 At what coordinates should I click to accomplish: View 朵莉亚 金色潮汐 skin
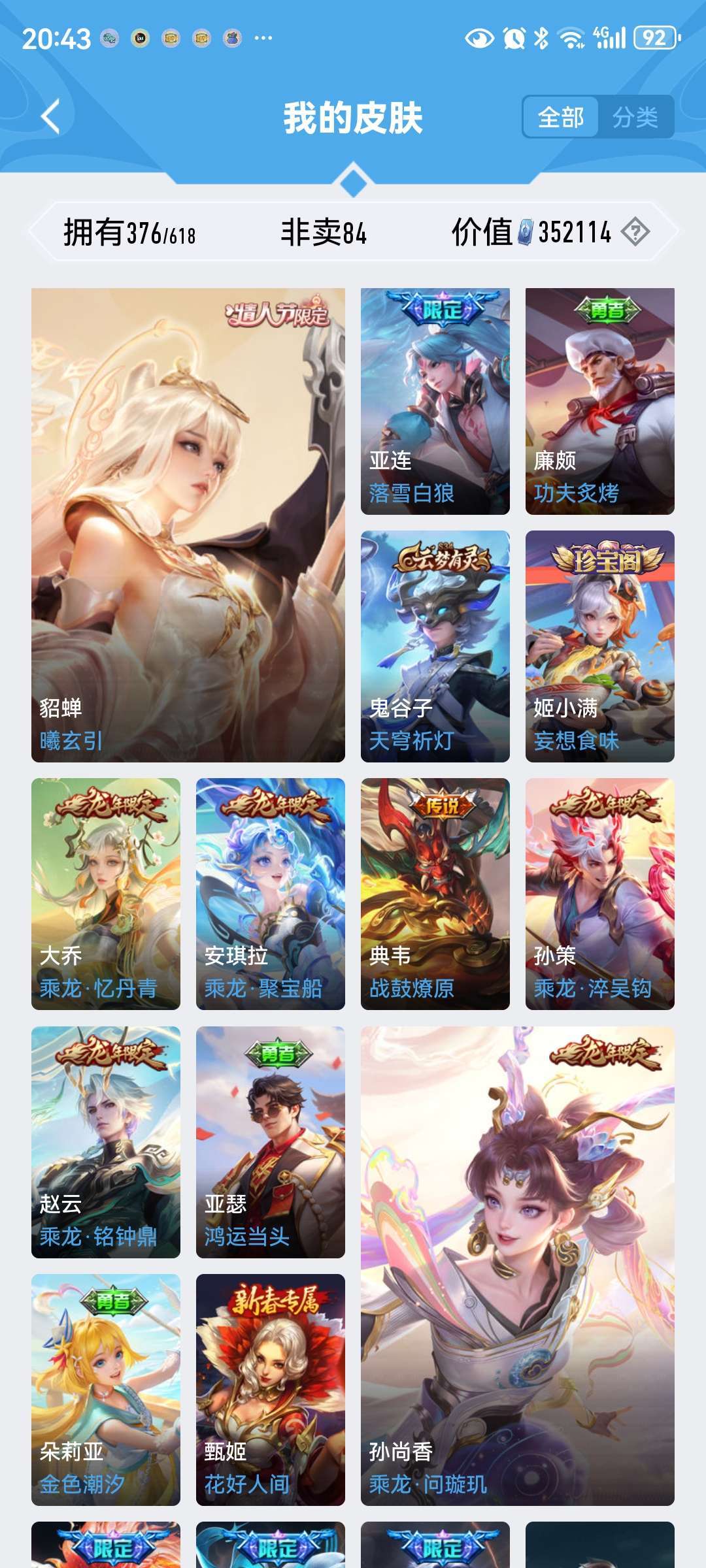[106, 1390]
